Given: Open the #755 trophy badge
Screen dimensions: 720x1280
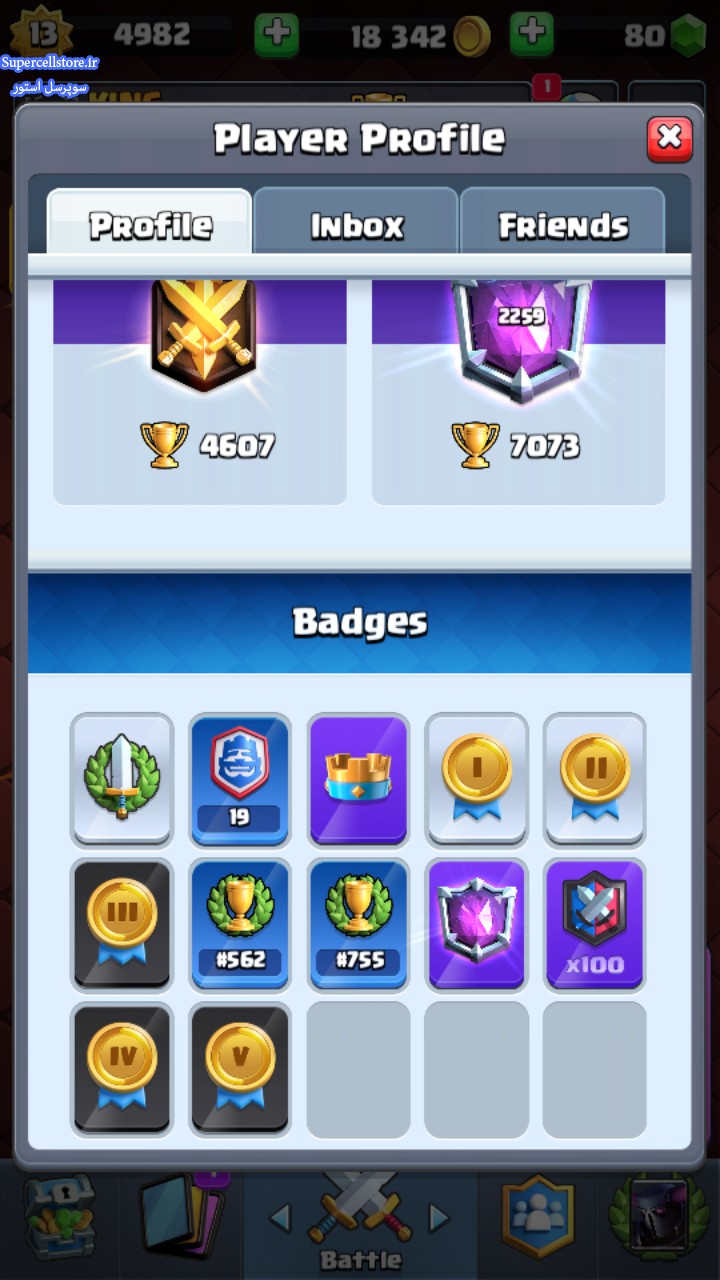Looking at the screenshot, I should point(358,924).
